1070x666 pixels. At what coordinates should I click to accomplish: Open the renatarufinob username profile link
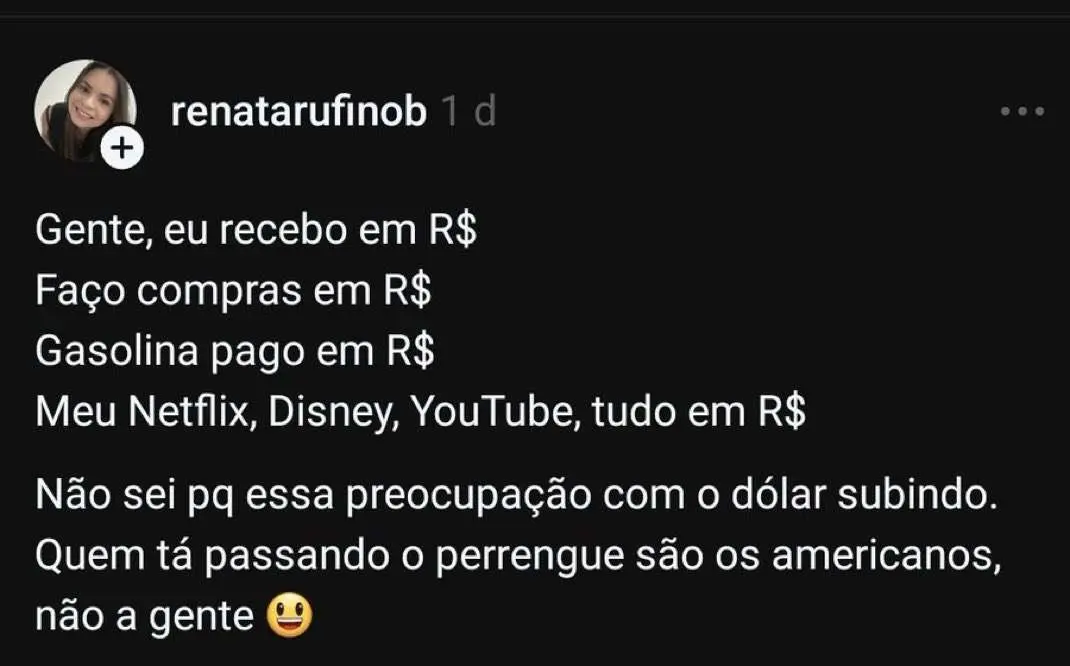coord(298,112)
